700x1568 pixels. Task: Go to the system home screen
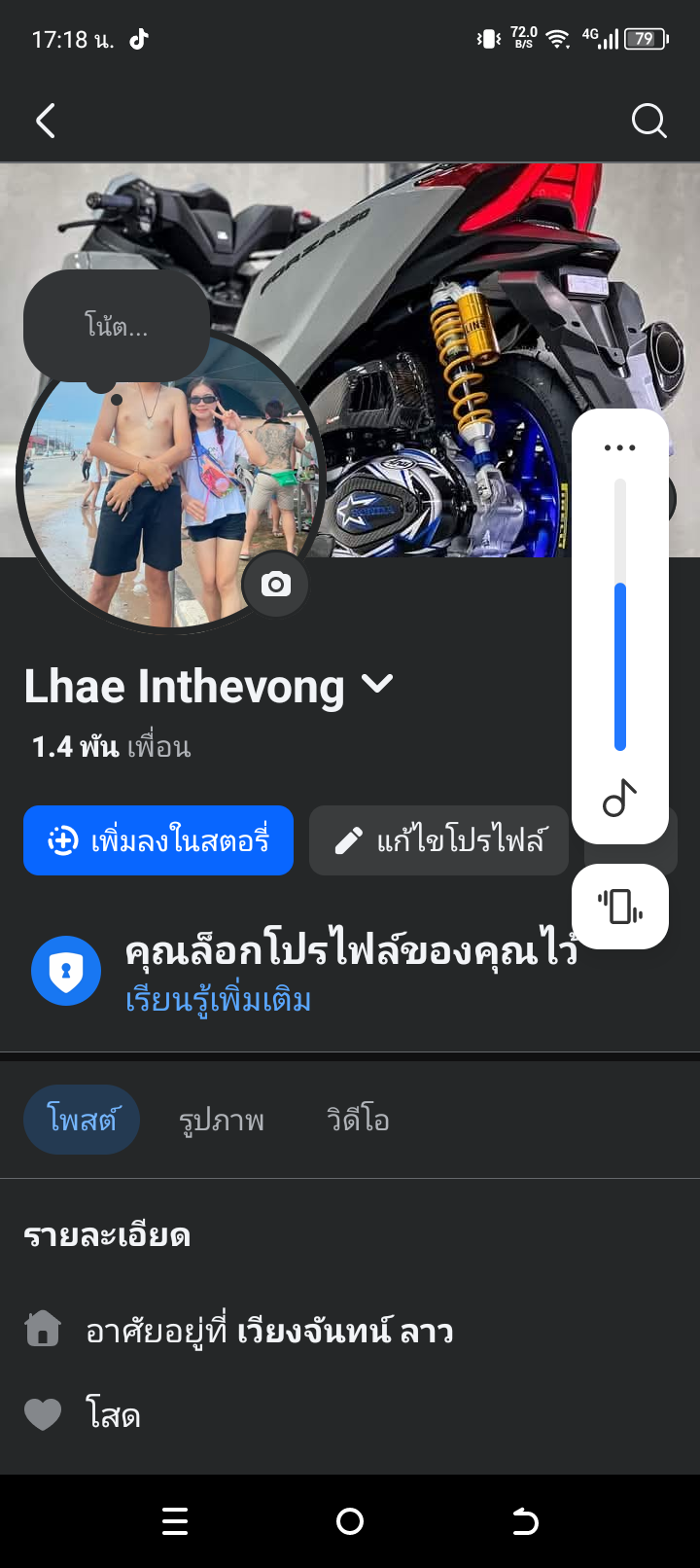(350, 1521)
